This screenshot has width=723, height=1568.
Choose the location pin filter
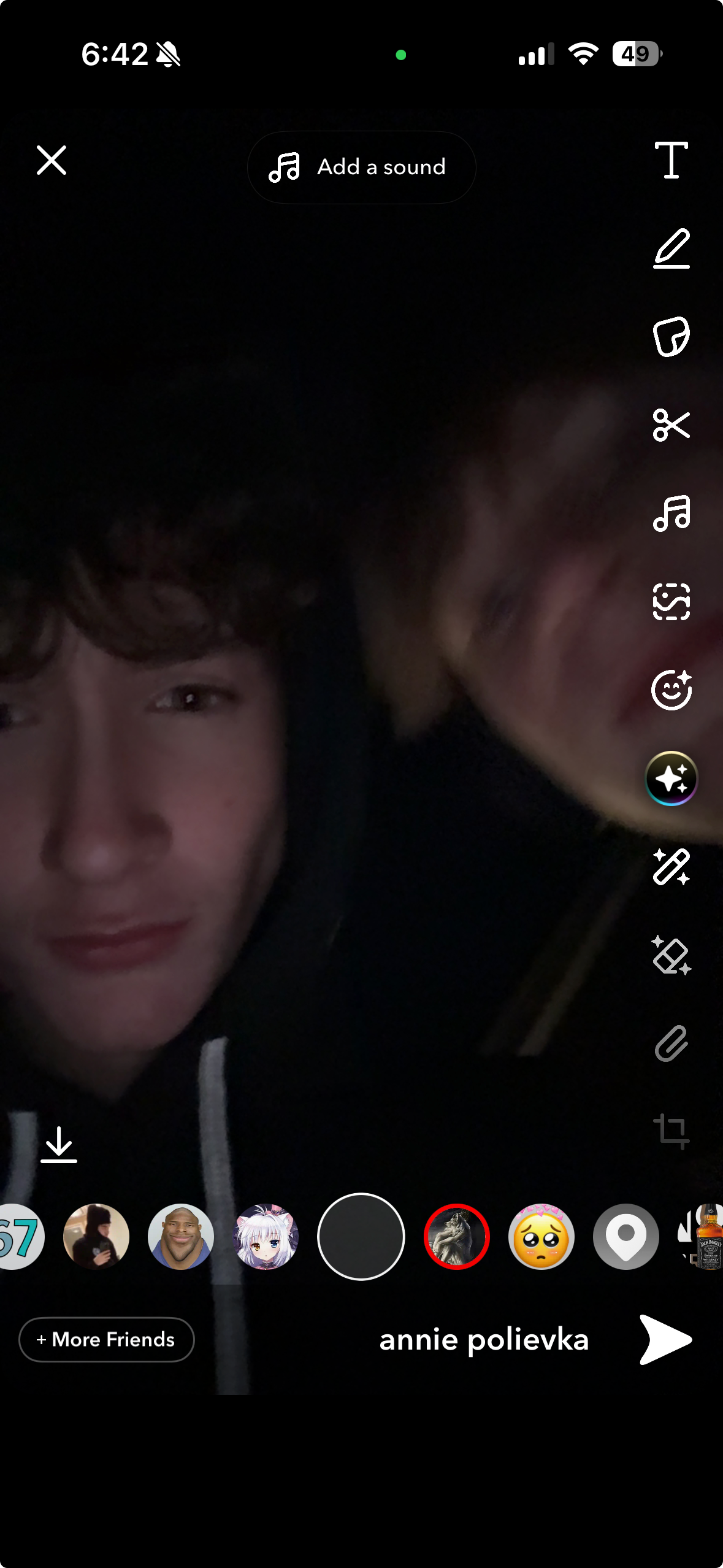625,1236
